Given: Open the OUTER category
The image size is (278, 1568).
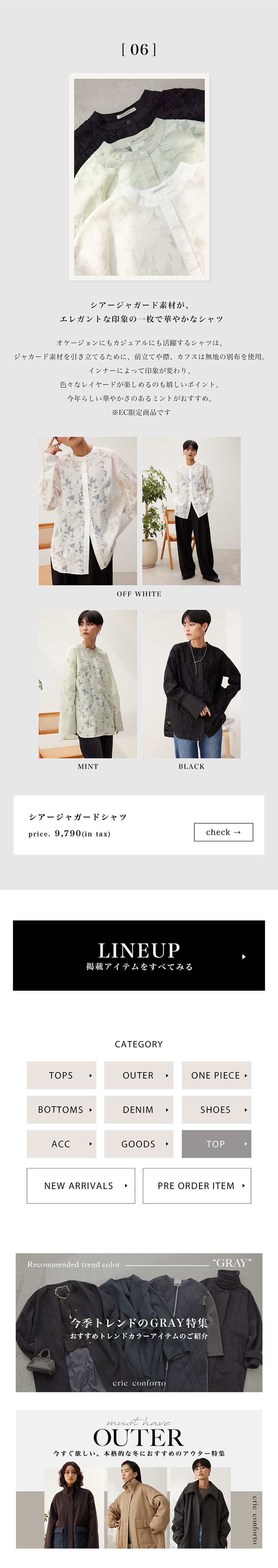Looking at the screenshot, I should [x=139, y=1076].
